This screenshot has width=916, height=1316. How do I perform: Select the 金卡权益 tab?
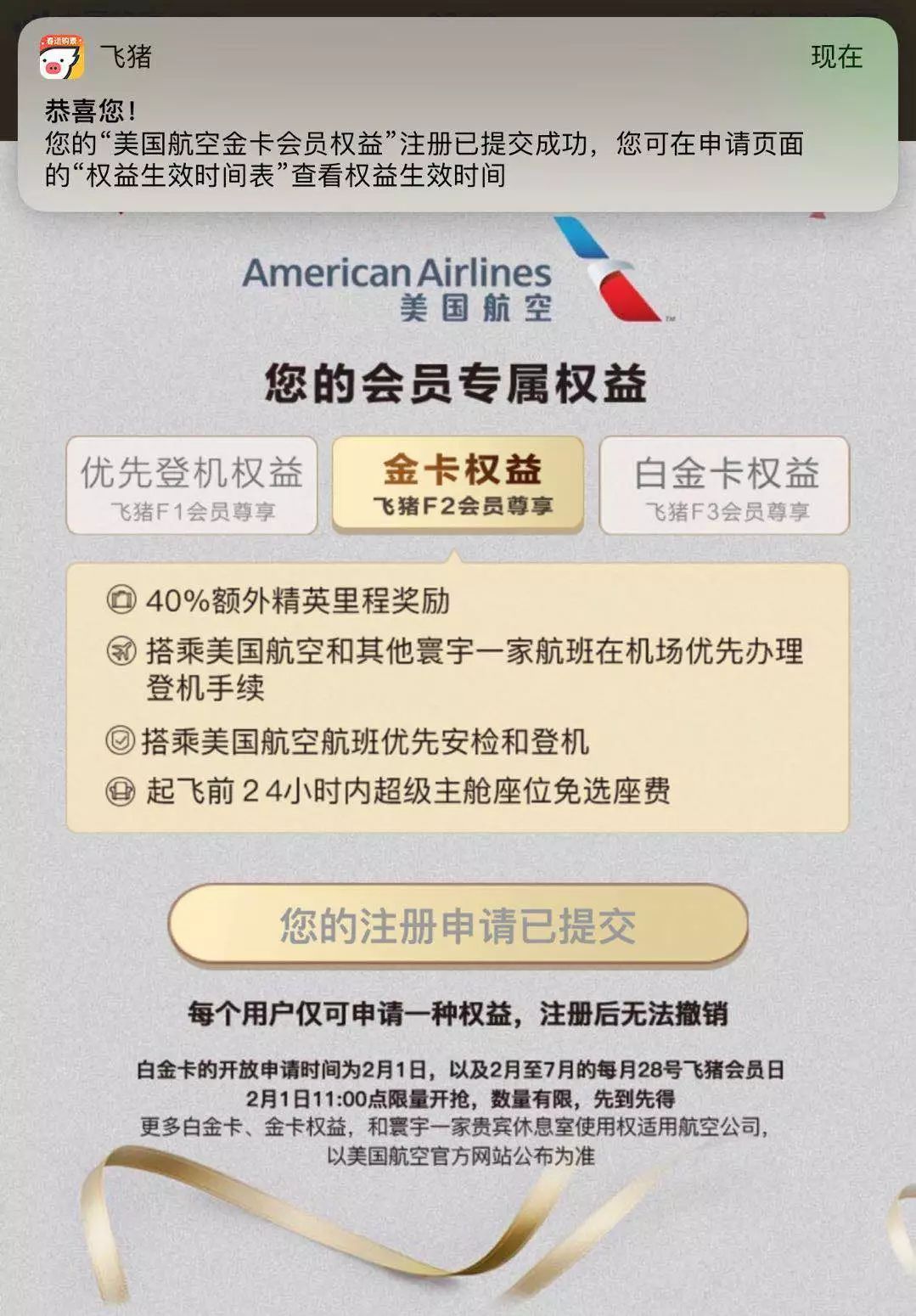[458, 483]
